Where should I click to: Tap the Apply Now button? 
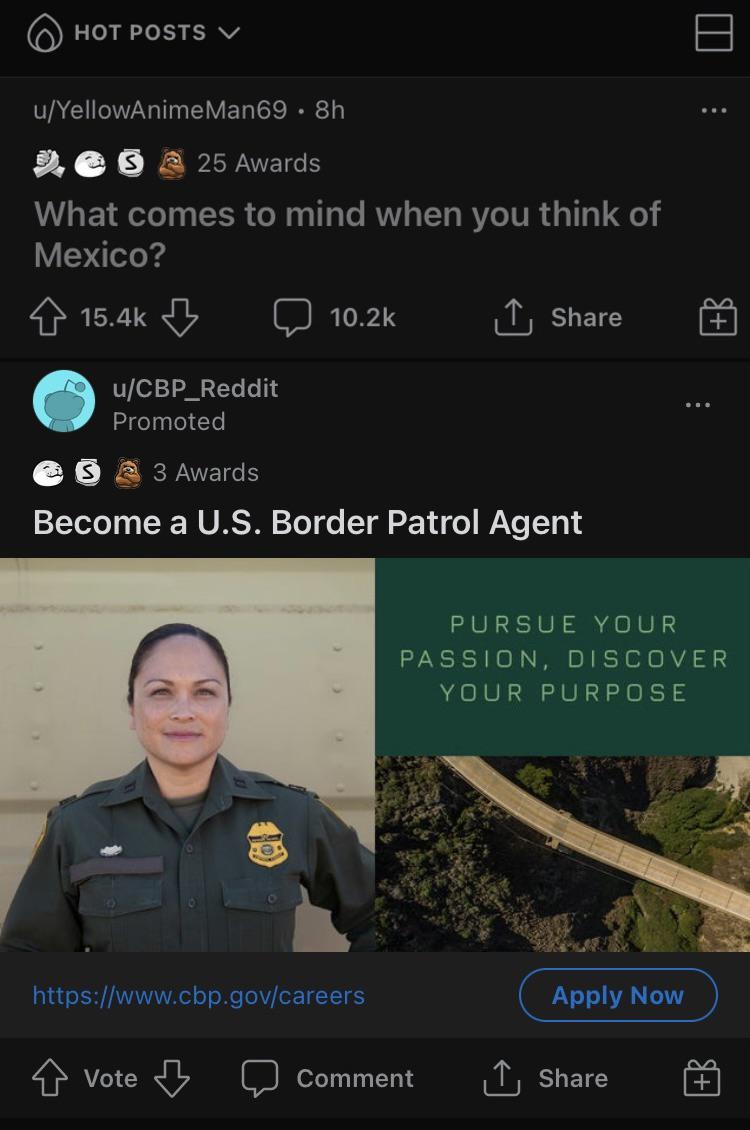coord(618,995)
